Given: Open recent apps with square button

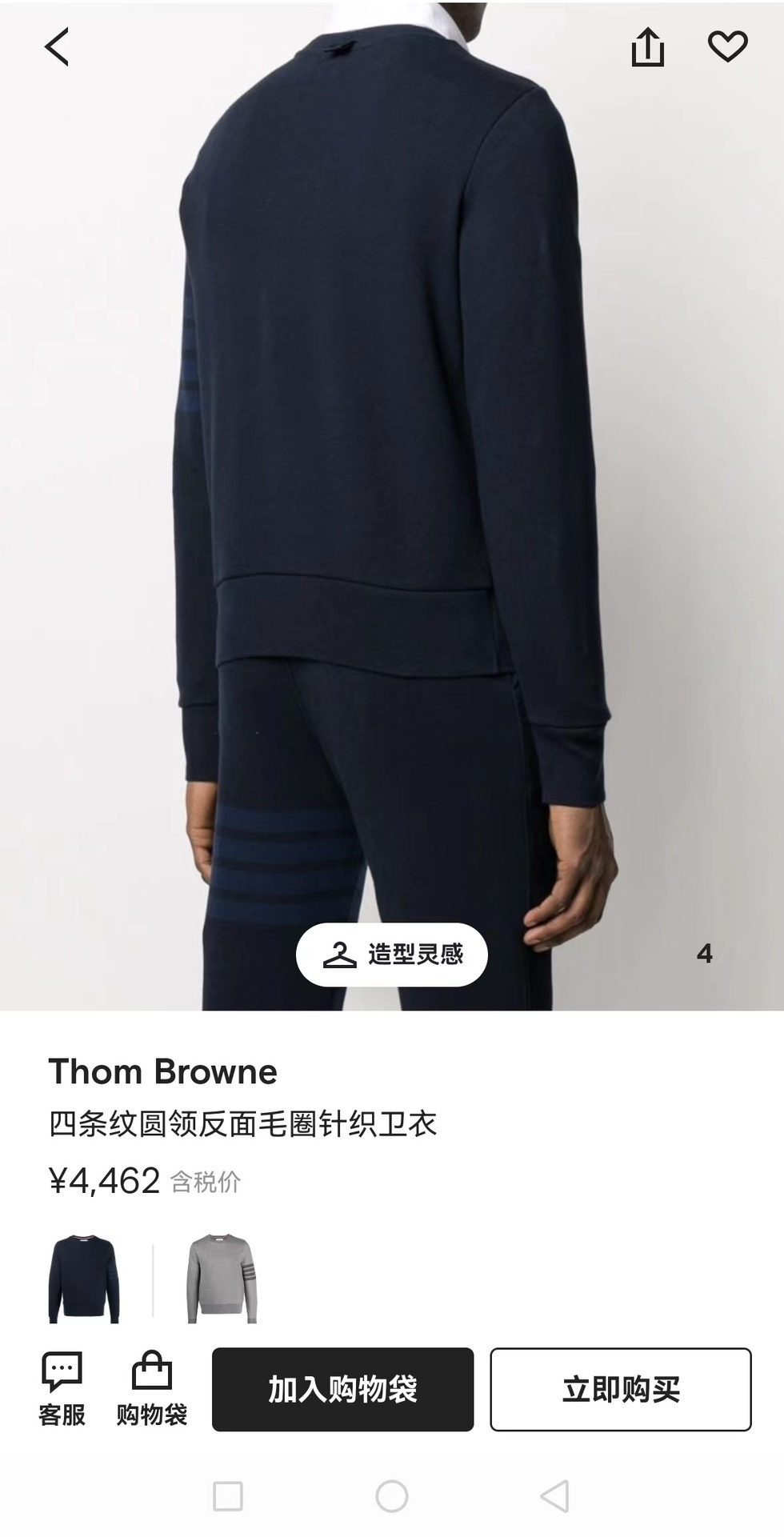Looking at the screenshot, I should (x=228, y=1495).
